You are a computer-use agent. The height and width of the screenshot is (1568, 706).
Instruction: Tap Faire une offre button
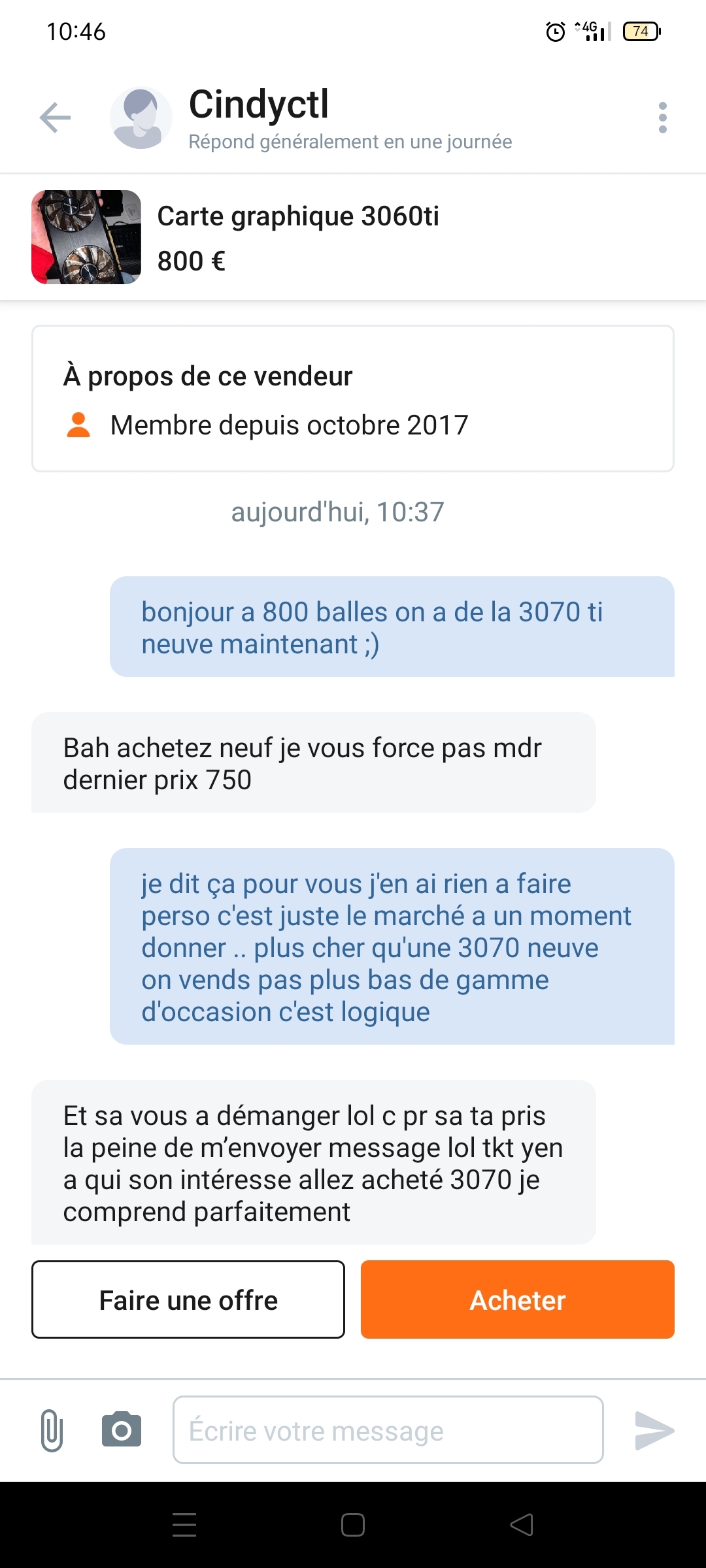pyautogui.click(x=188, y=1300)
